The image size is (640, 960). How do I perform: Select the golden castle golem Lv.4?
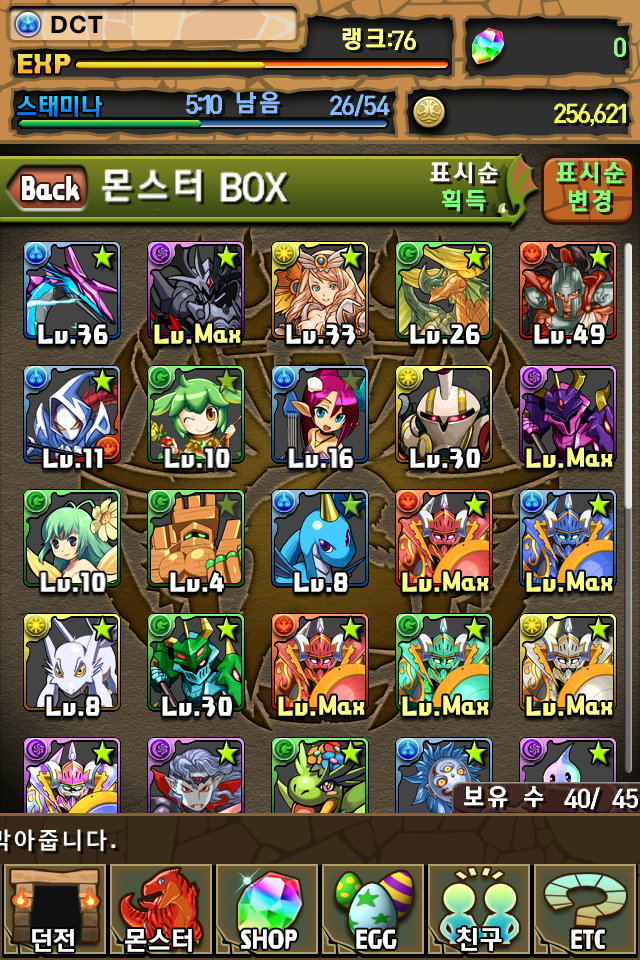point(196,538)
